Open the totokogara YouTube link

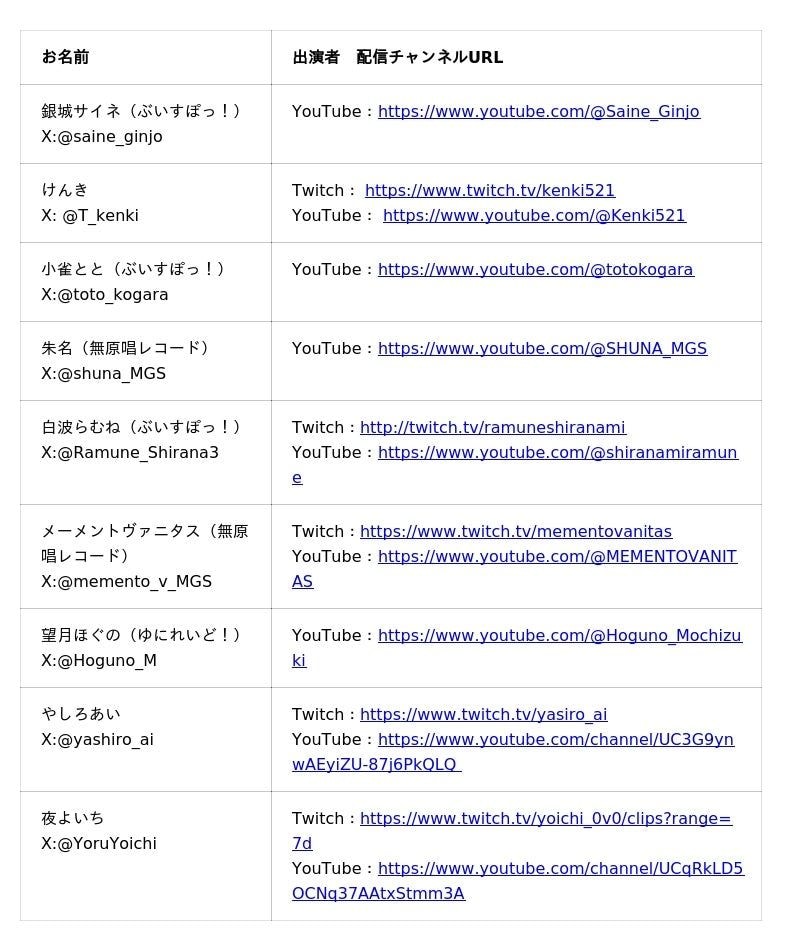(x=536, y=269)
